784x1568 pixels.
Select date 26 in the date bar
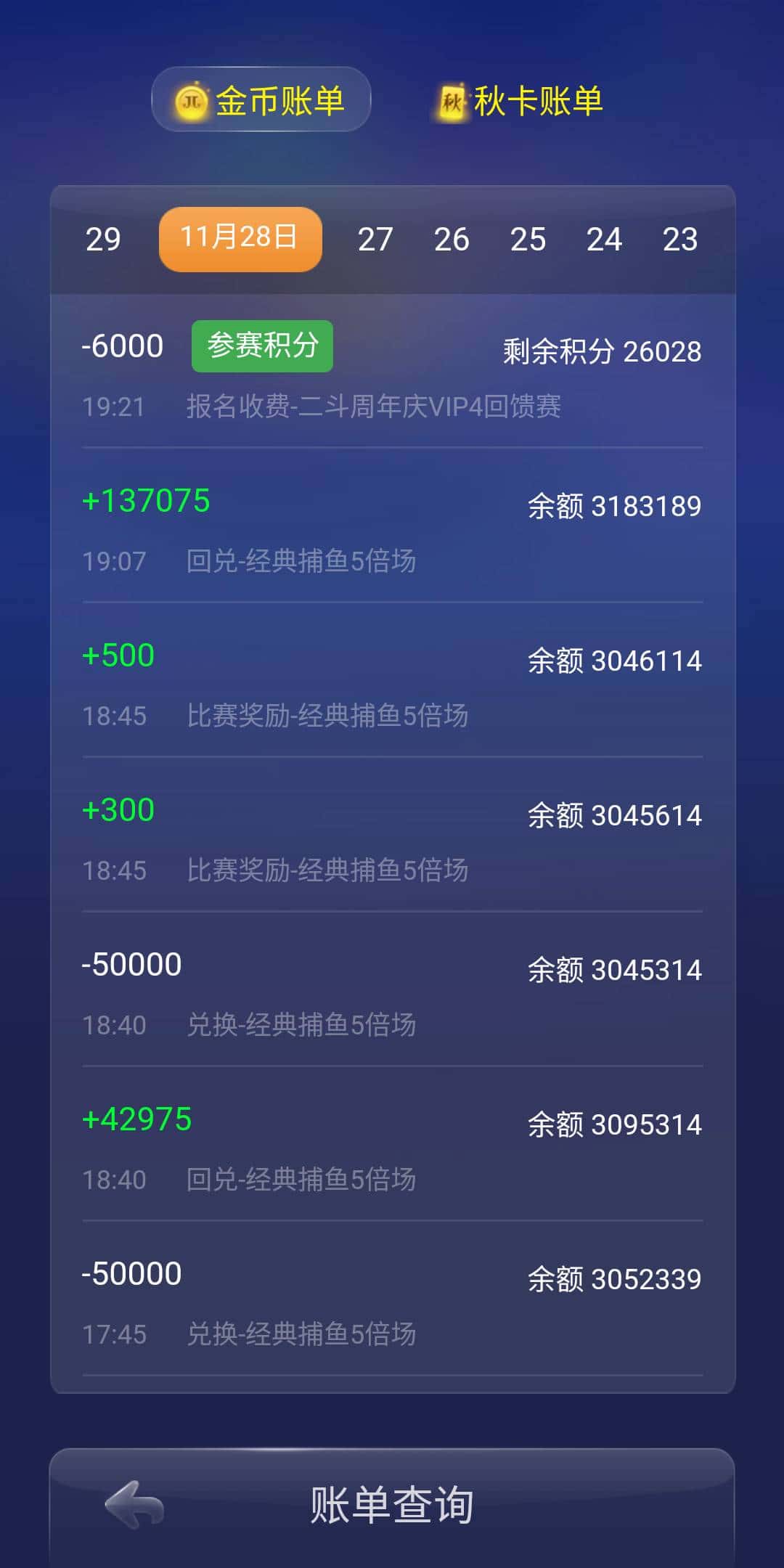[452, 239]
